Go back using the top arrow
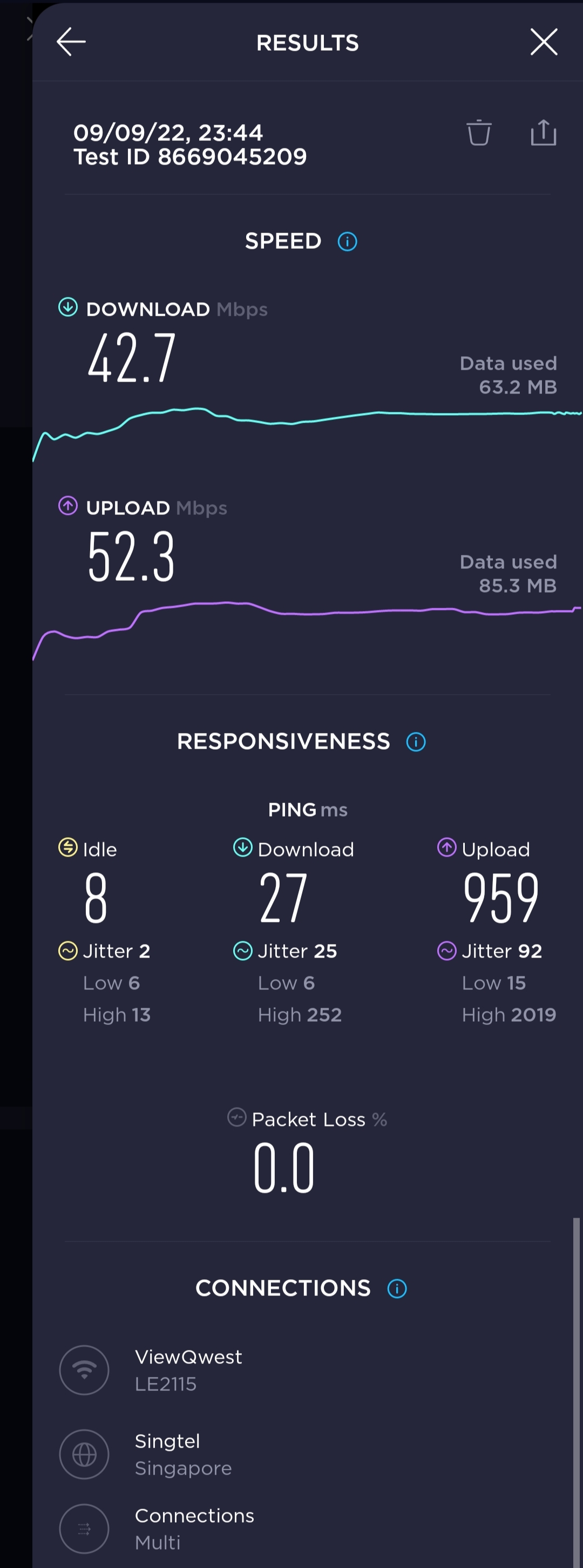Screen dimensions: 583x1568 tap(71, 42)
